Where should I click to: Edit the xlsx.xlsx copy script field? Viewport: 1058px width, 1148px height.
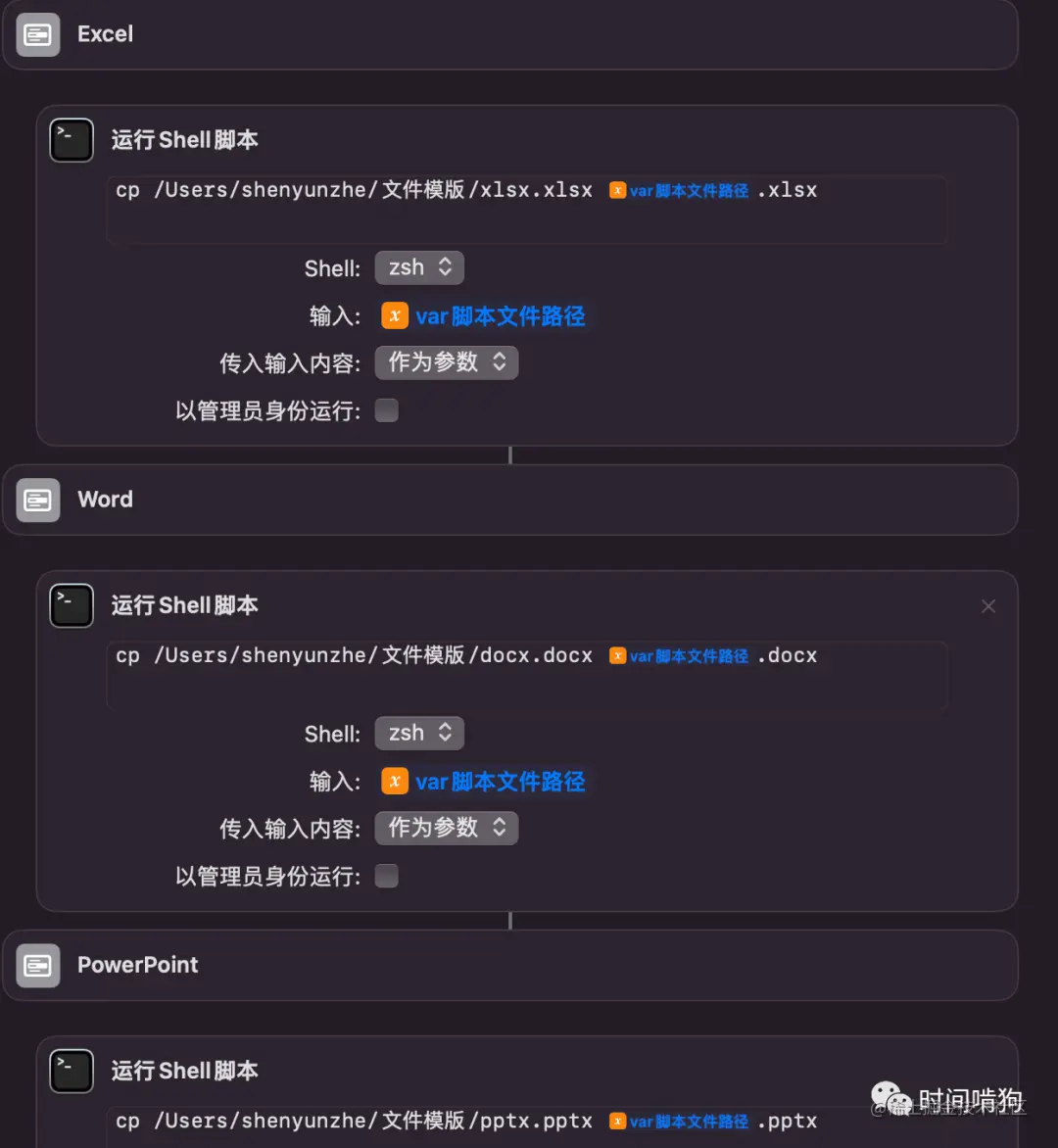[526, 209]
